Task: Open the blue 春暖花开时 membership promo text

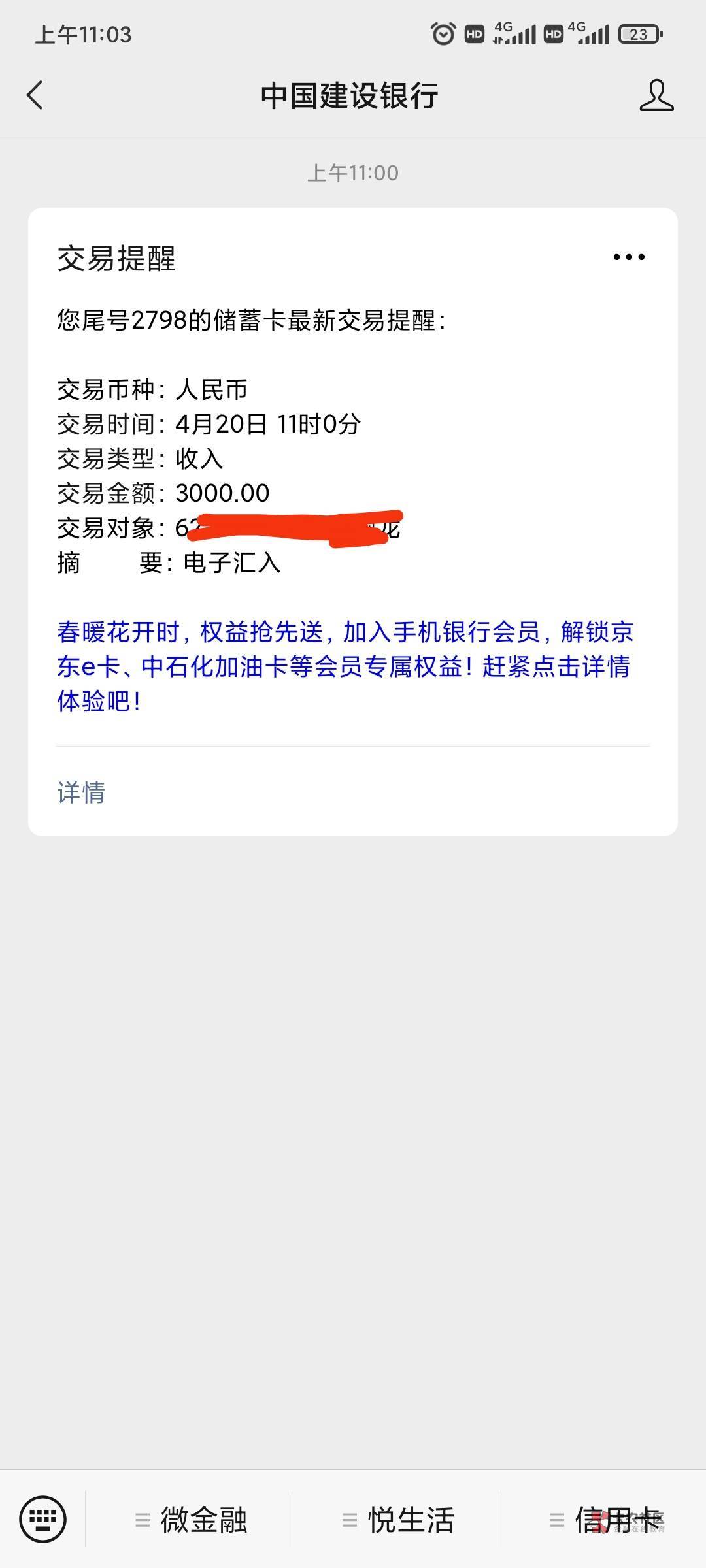Action: tap(345, 666)
